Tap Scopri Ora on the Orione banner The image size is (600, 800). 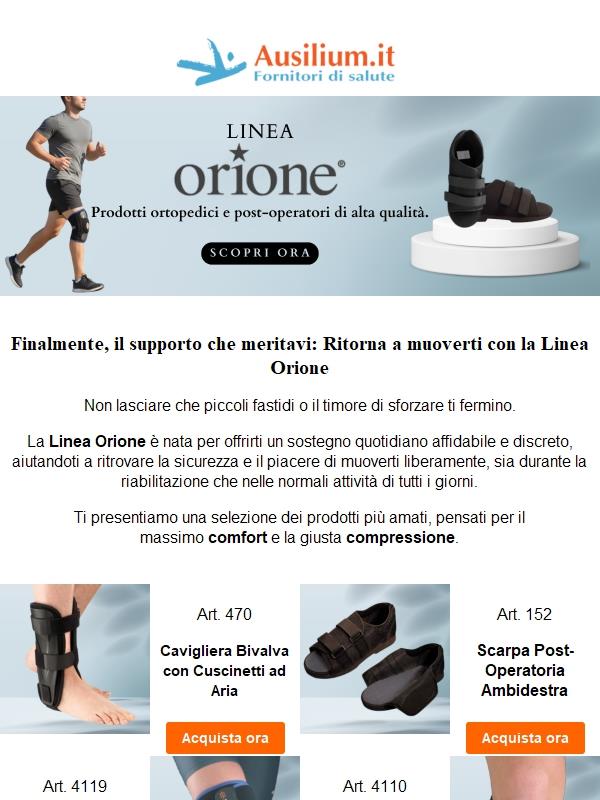coord(260,253)
